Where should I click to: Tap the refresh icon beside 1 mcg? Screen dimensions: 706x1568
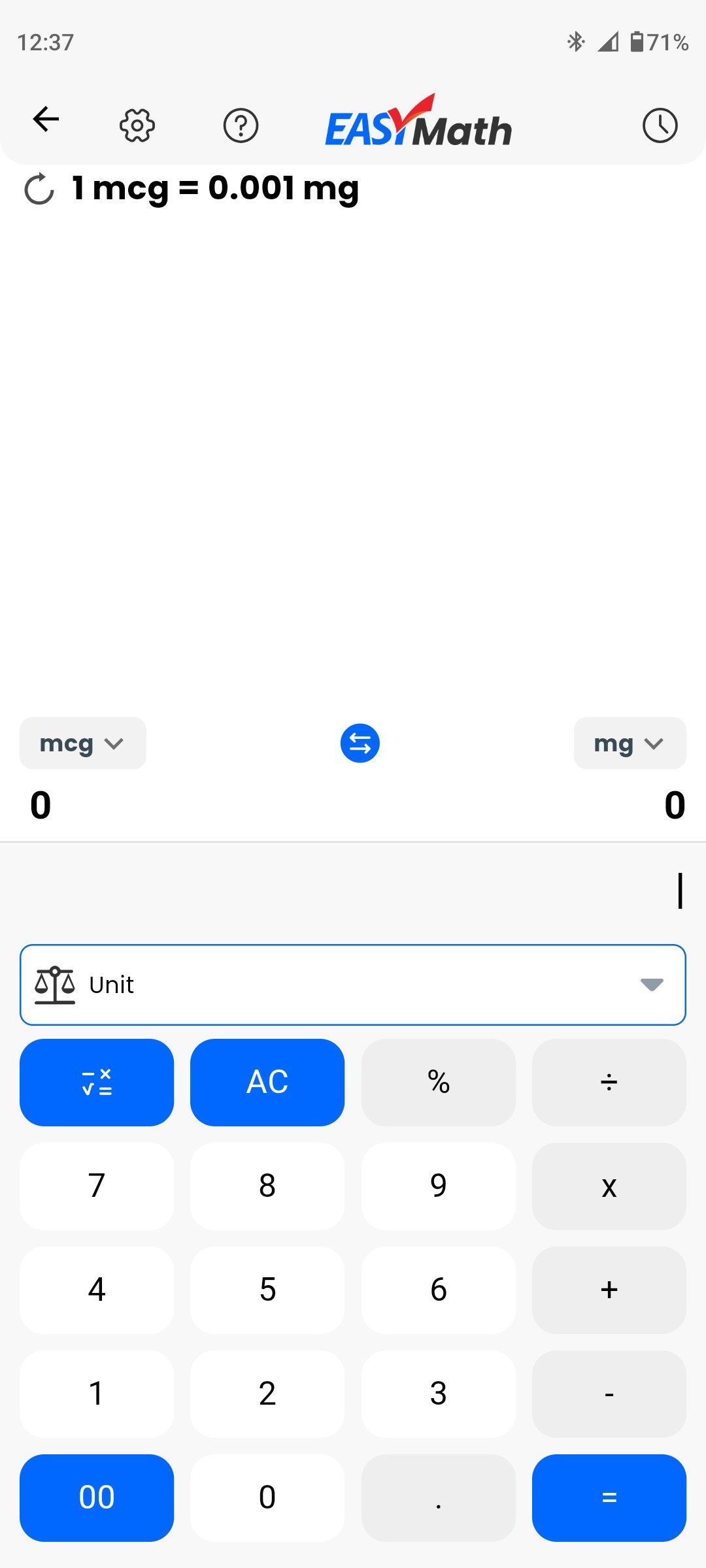(39, 189)
